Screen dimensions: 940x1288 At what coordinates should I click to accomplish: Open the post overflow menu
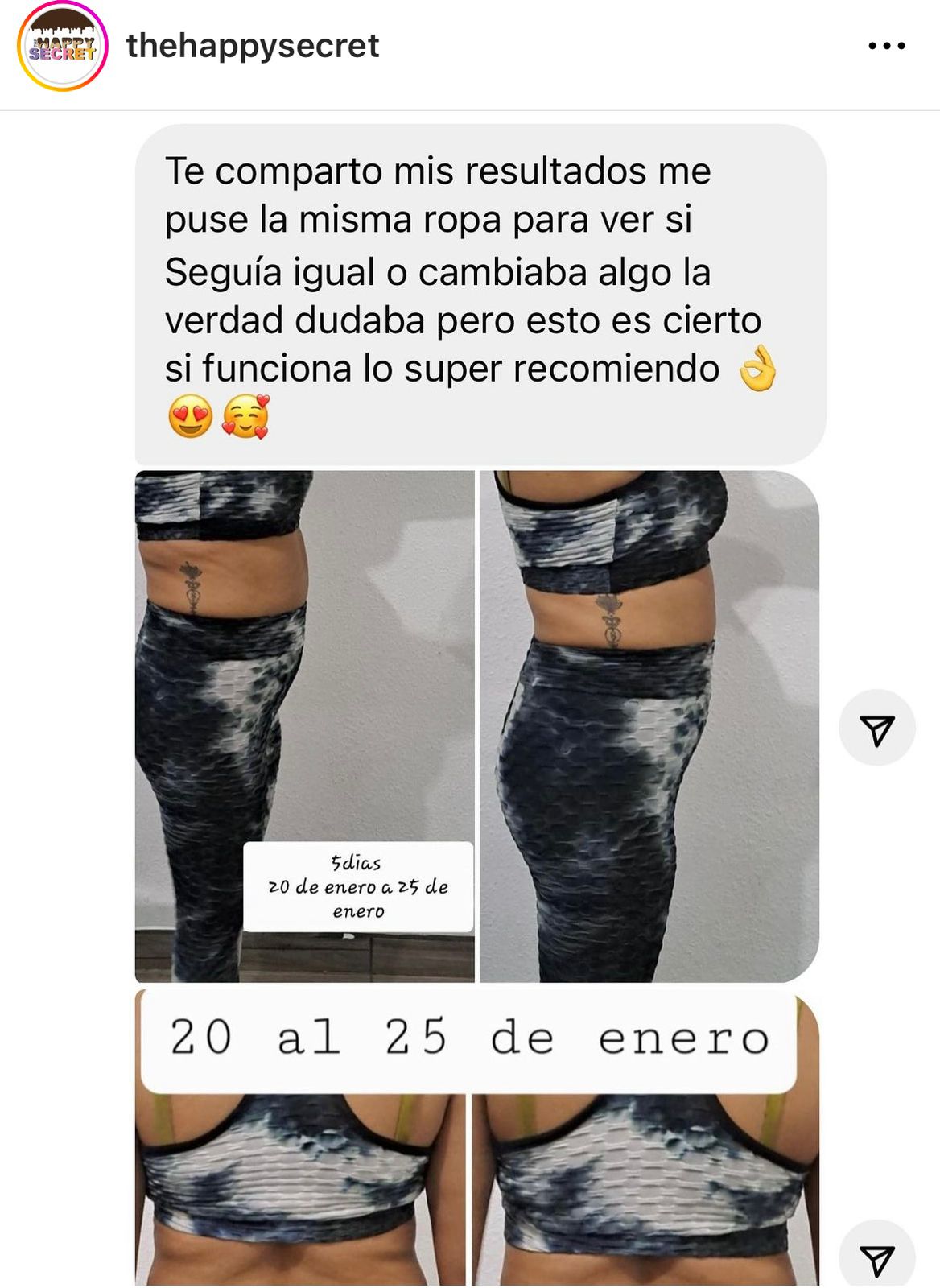tap(886, 47)
